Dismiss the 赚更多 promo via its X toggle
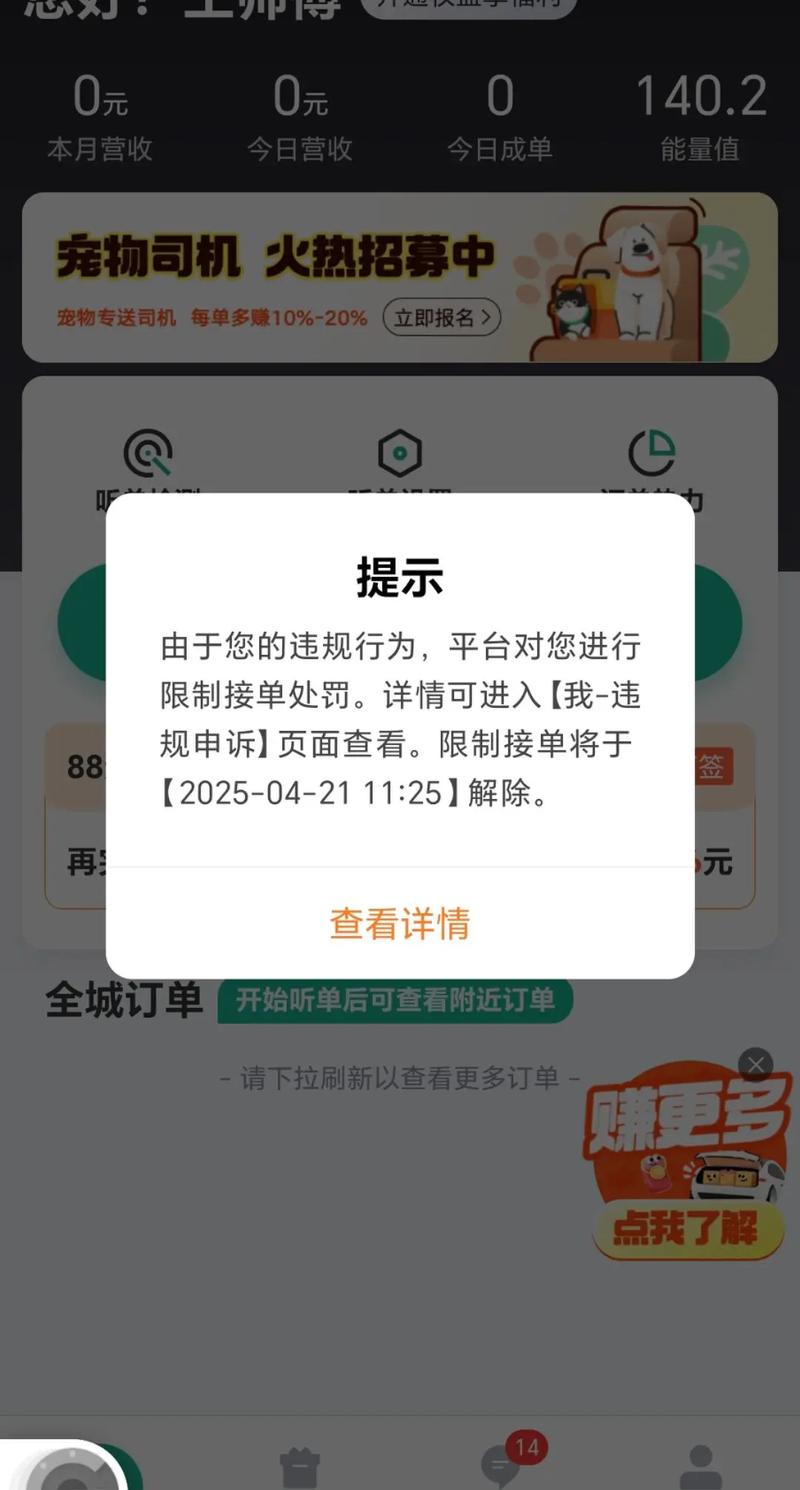The image size is (800, 1490). point(755,1065)
